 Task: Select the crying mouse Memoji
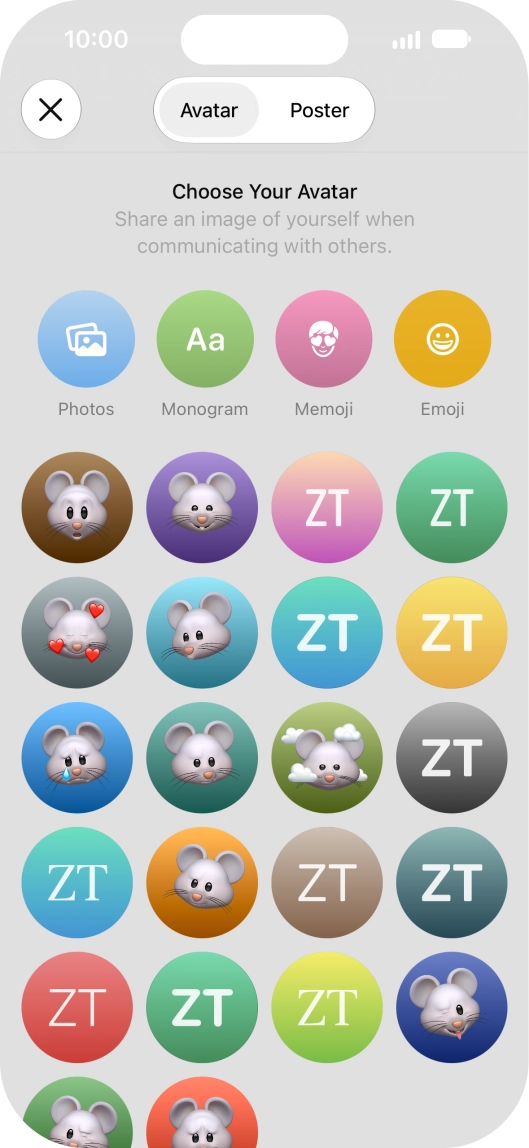(x=78, y=758)
